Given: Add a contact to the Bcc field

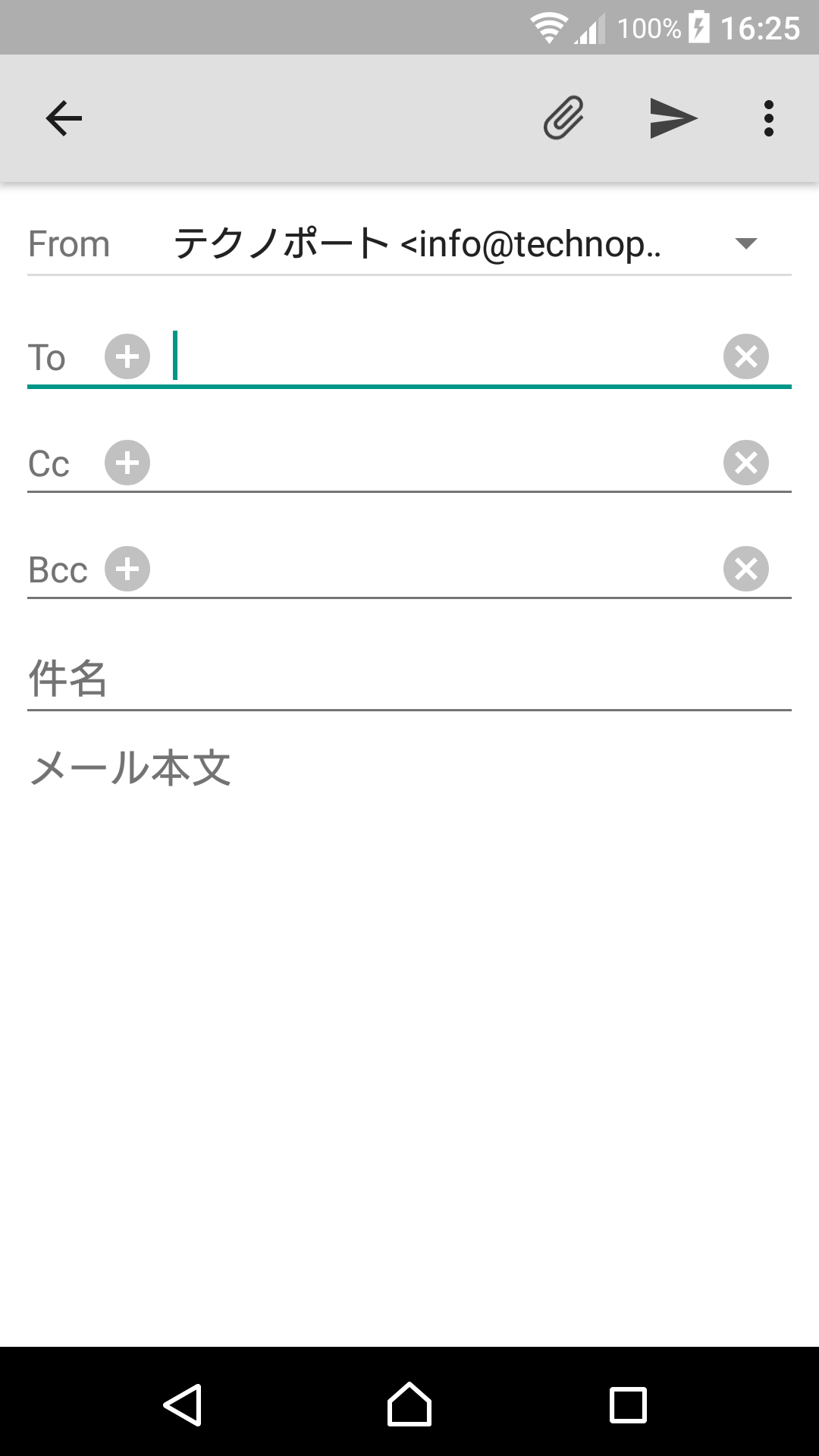Looking at the screenshot, I should [x=127, y=569].
